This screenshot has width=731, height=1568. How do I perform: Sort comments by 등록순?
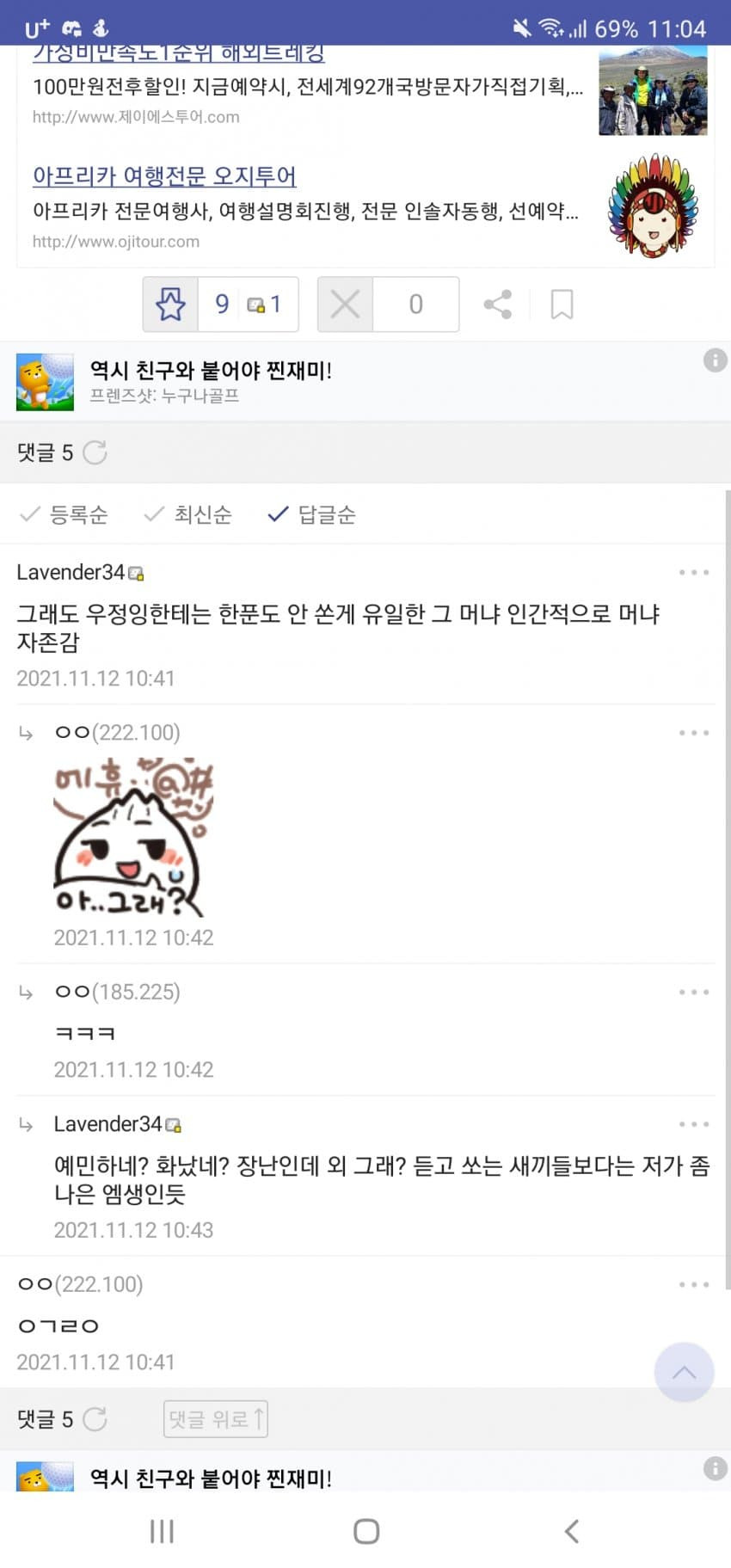[x=64, y=514]
